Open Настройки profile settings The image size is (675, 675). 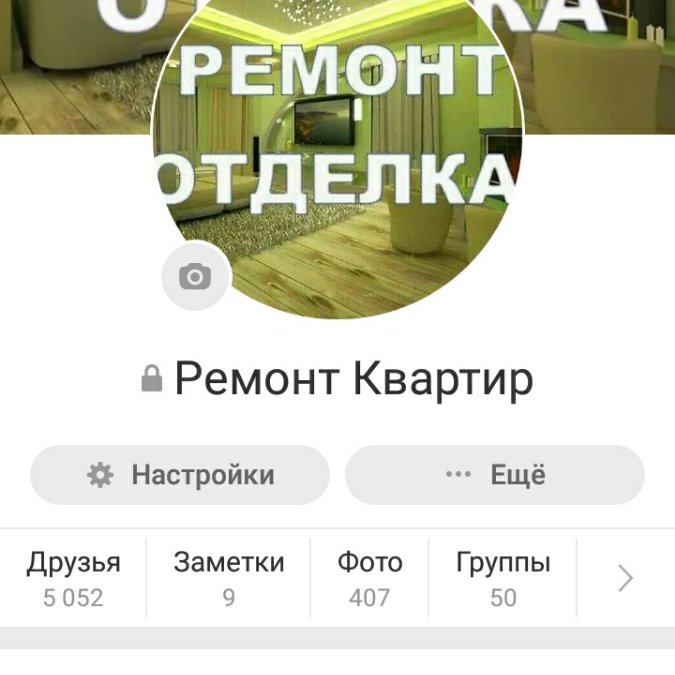pyautogui.click(x=180, y=475)
